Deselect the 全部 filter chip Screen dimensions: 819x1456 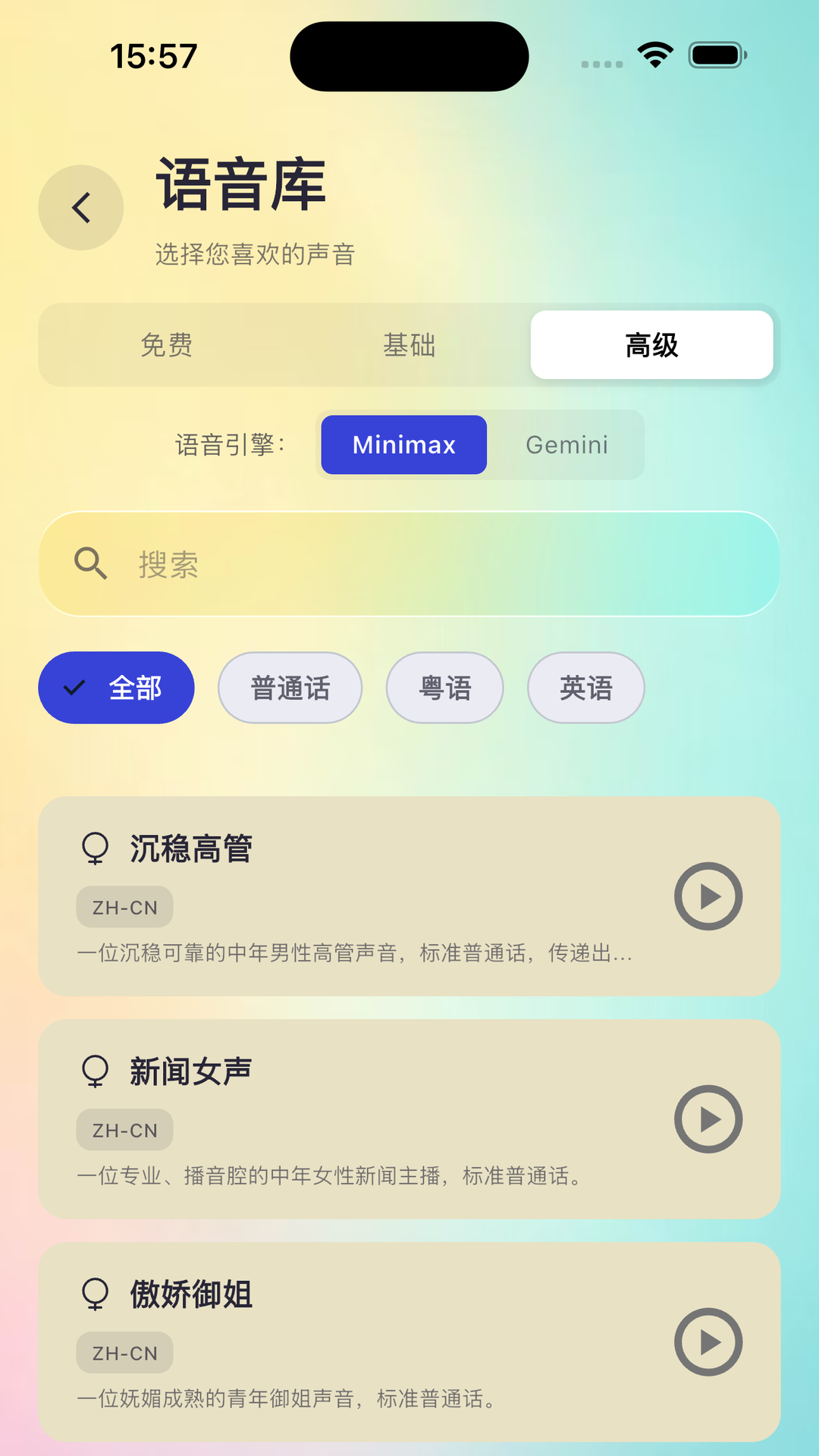[115, 687]
